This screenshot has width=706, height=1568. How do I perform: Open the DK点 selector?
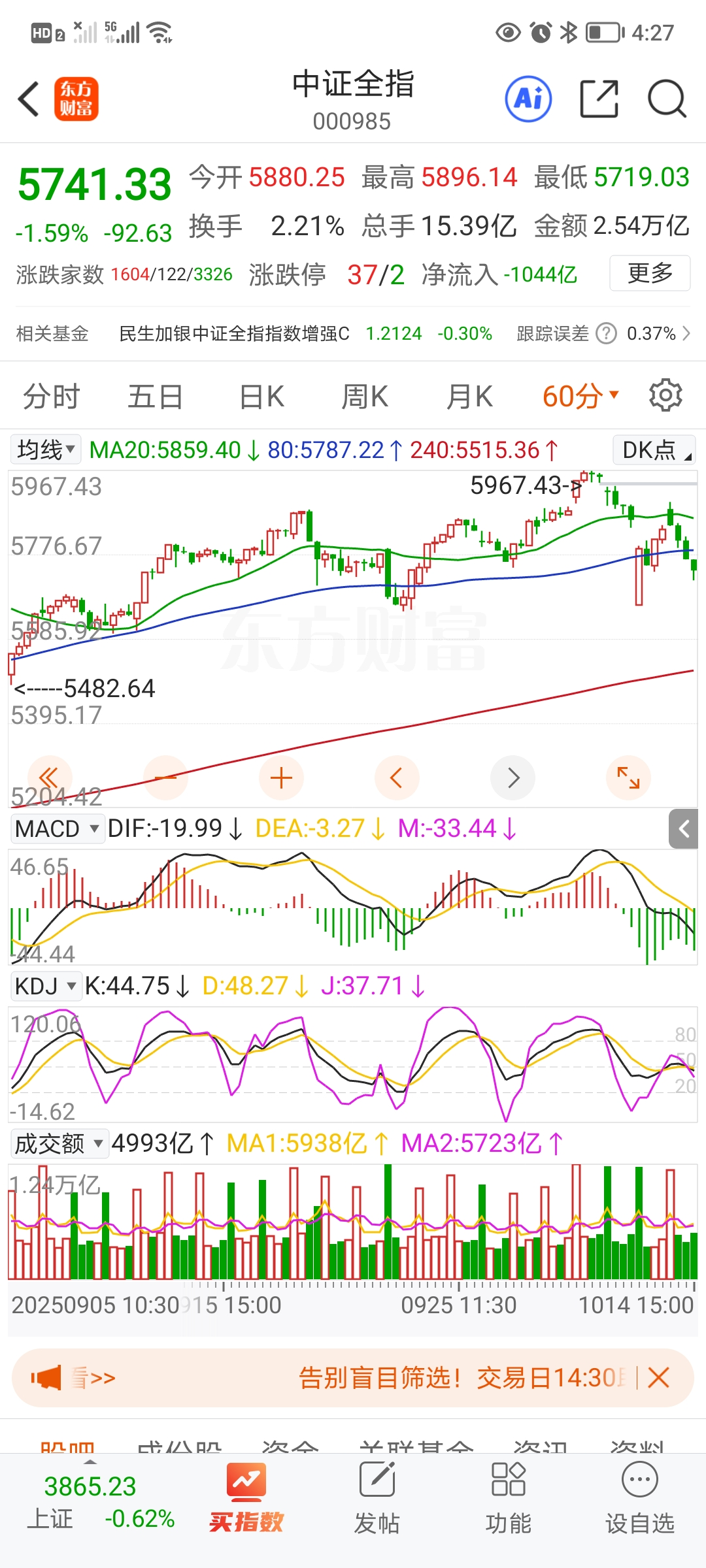[x=654, y=450]
